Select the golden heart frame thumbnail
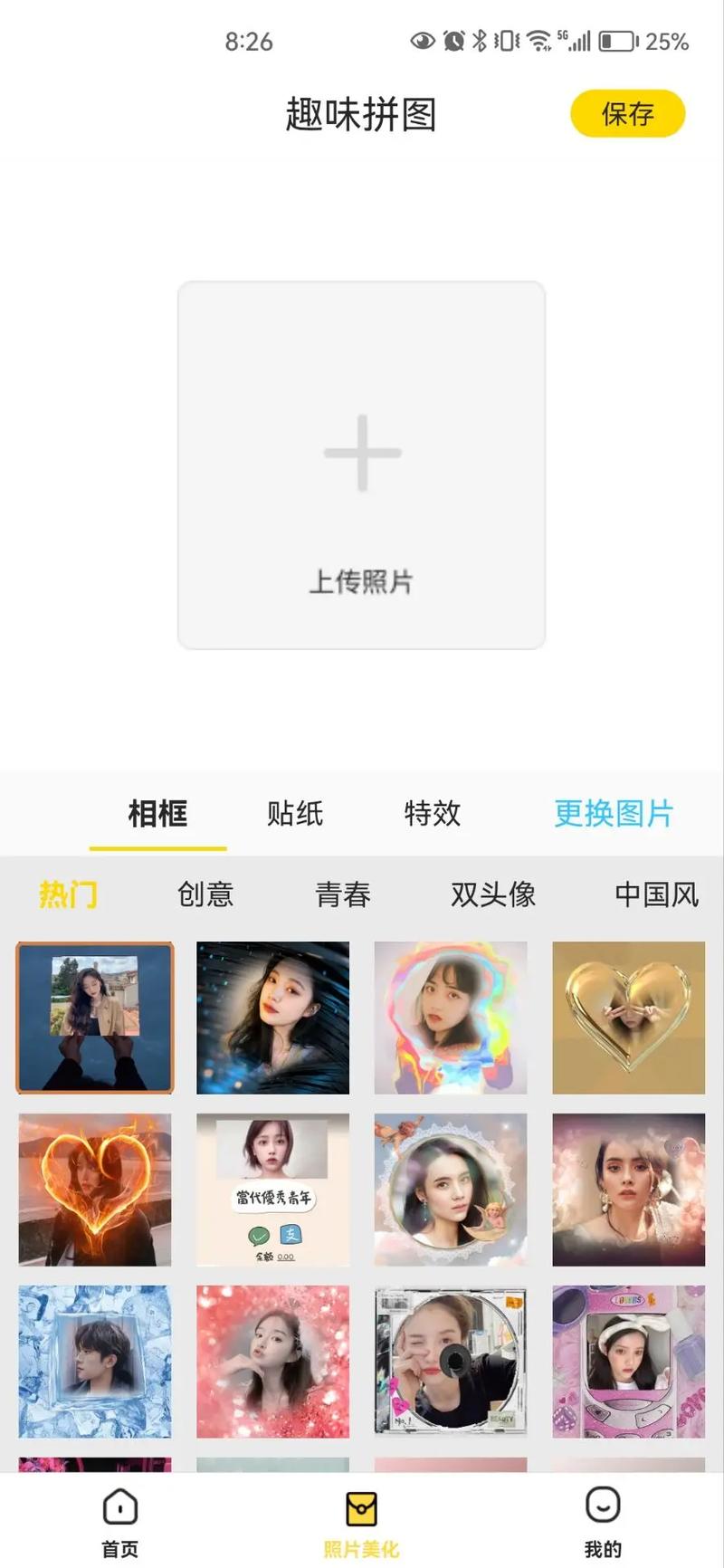 click(x=629, y=1017)
